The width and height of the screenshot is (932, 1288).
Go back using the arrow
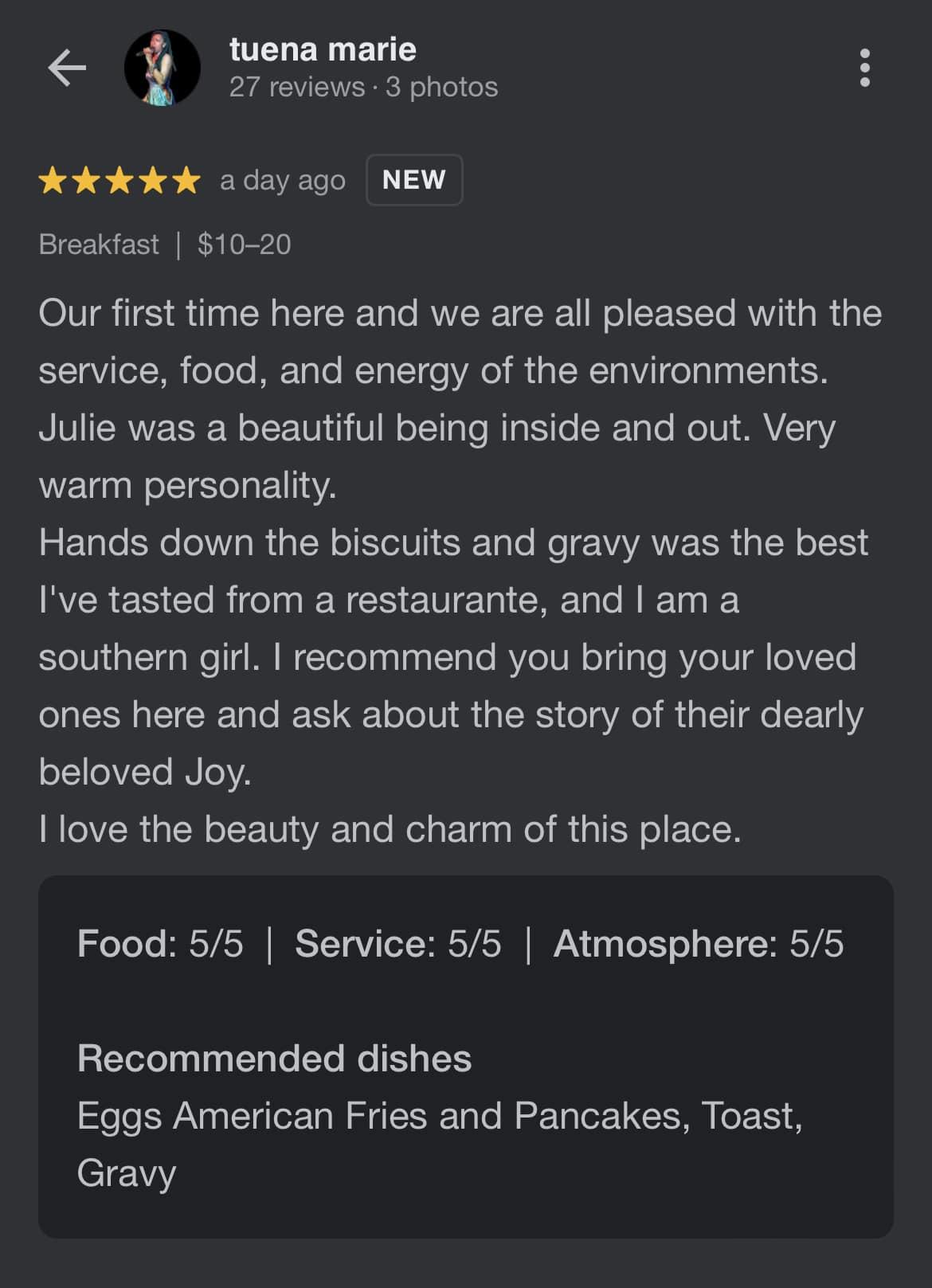pos(67,68)
